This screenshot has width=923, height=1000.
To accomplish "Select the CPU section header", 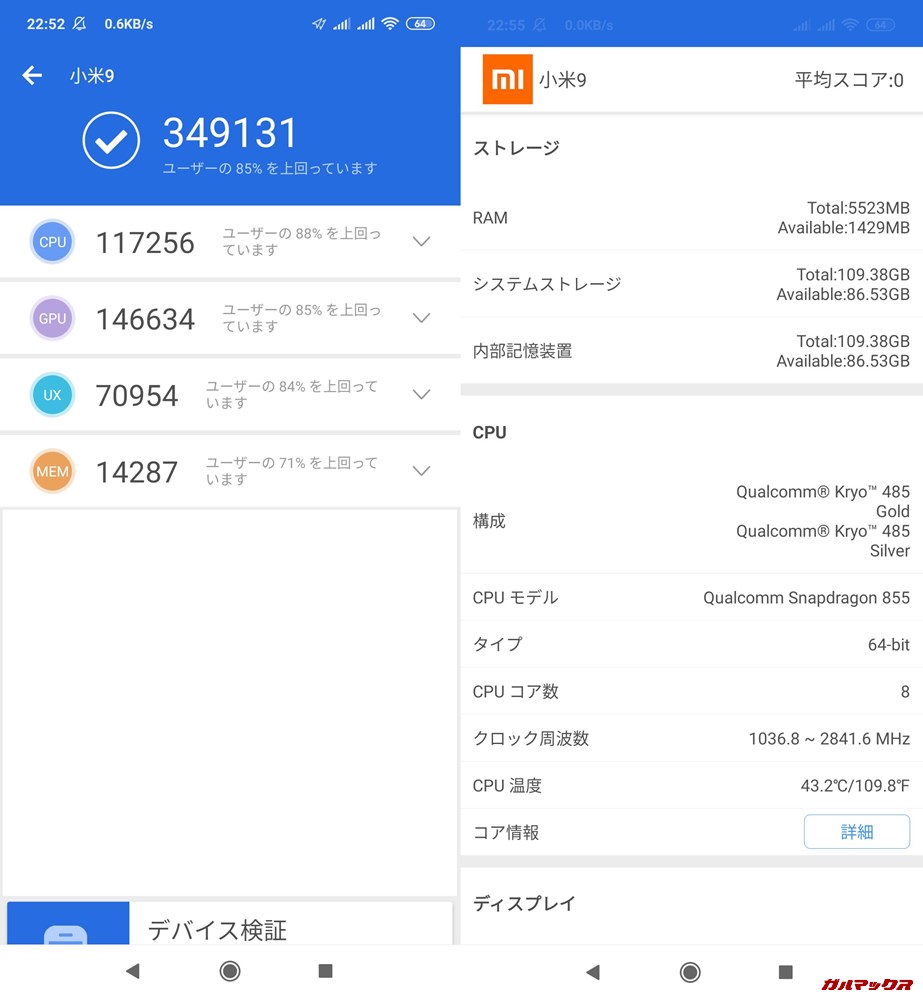I will coord(488,432).
